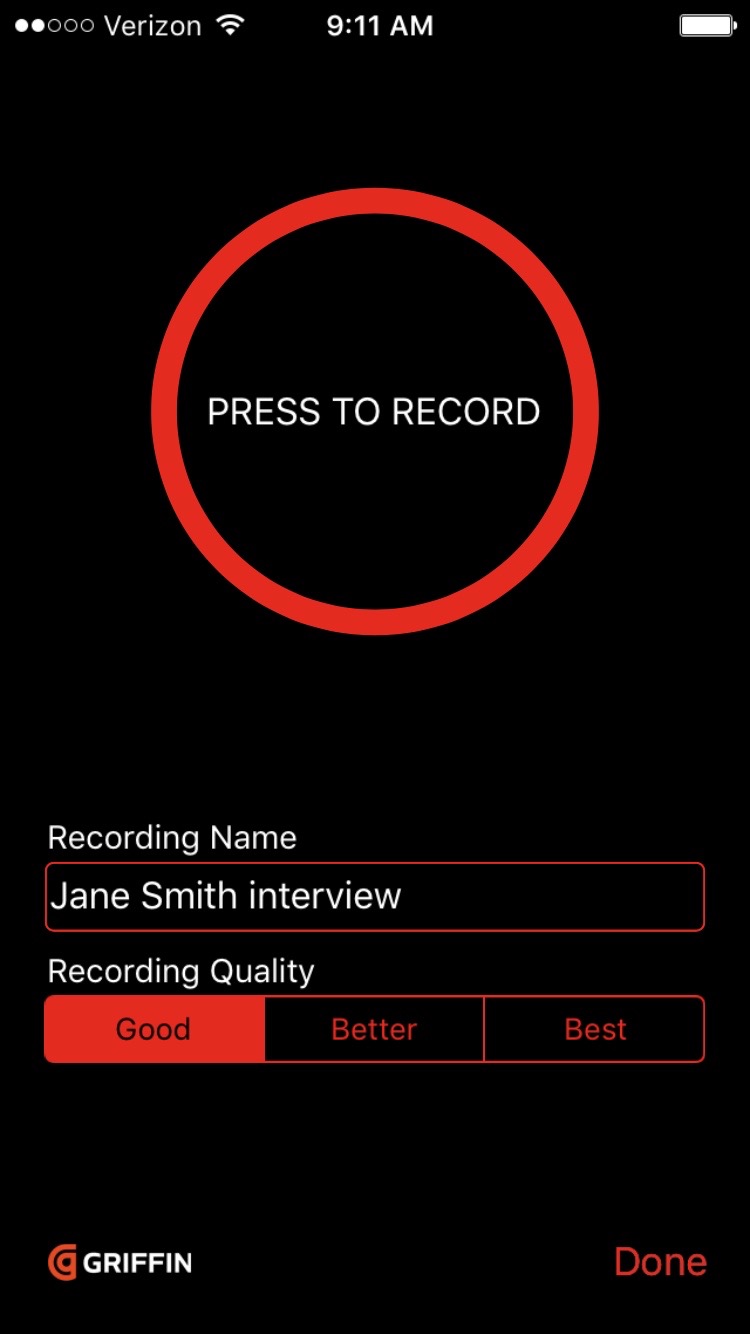
Task: Click the Recording Quality heading
Action: click(x=180, y=970)
